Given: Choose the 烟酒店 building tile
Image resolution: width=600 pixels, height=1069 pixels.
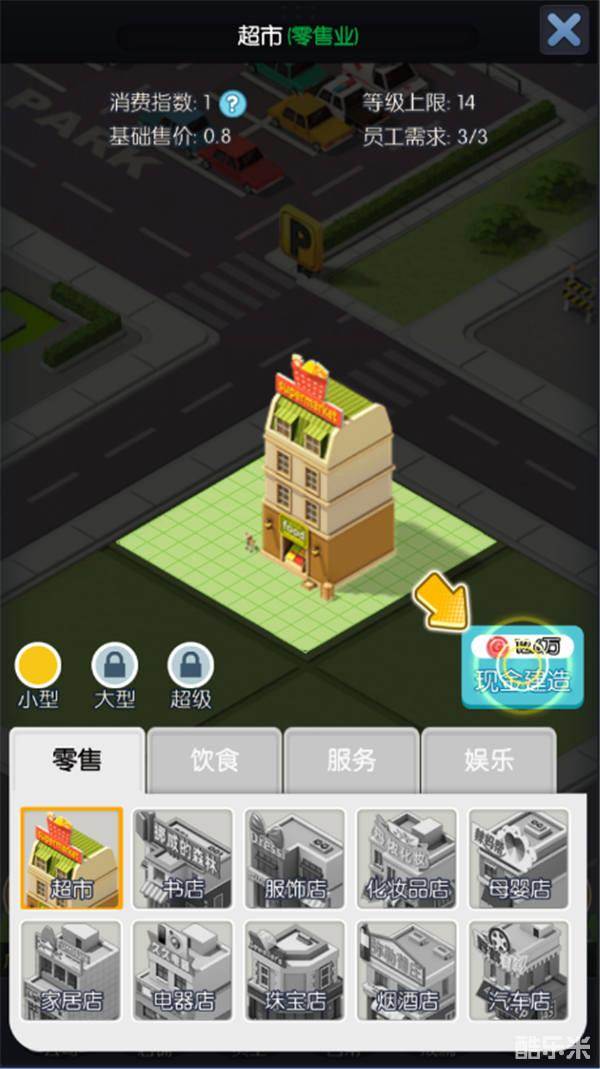Looking at the screenshot, I should (x=407, y=970).
